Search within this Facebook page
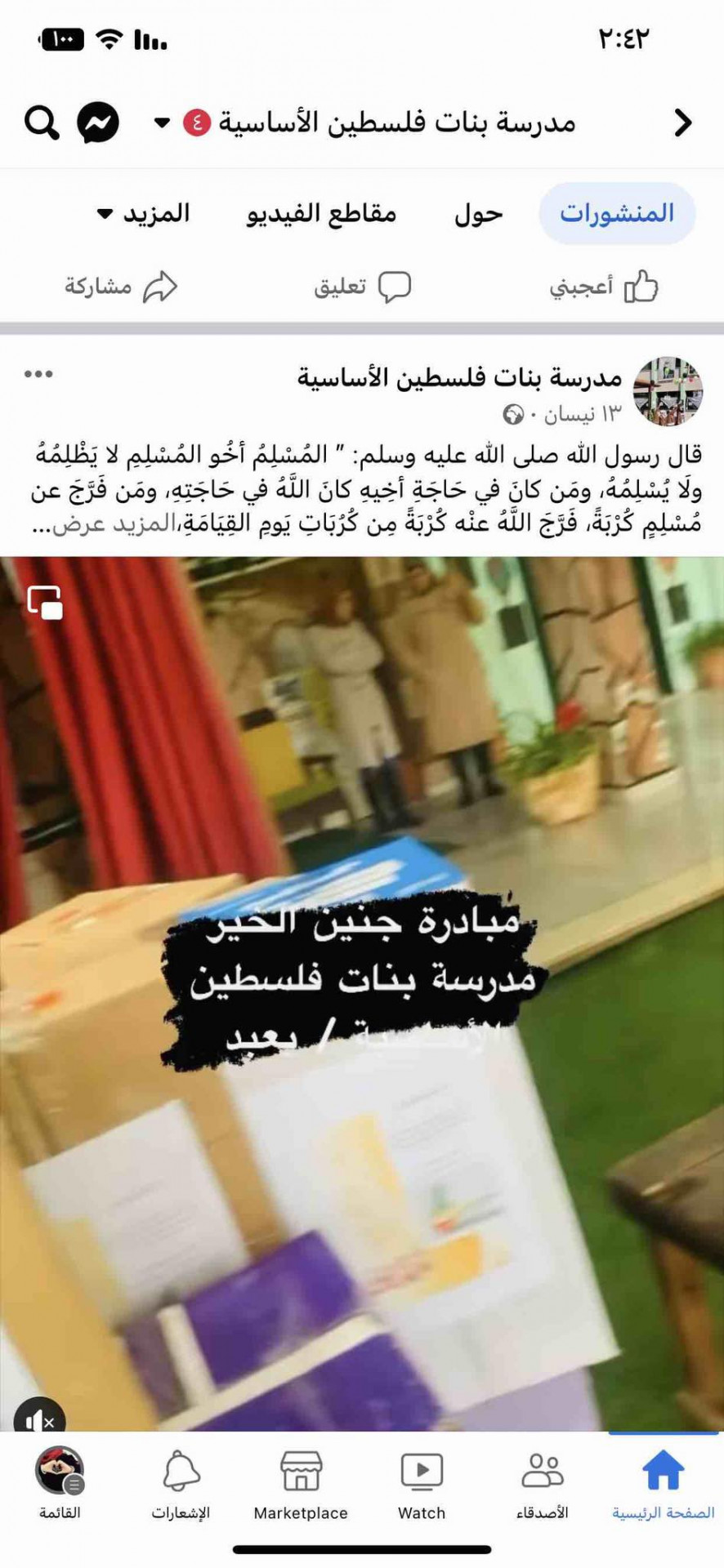 (x=41, y=123)
